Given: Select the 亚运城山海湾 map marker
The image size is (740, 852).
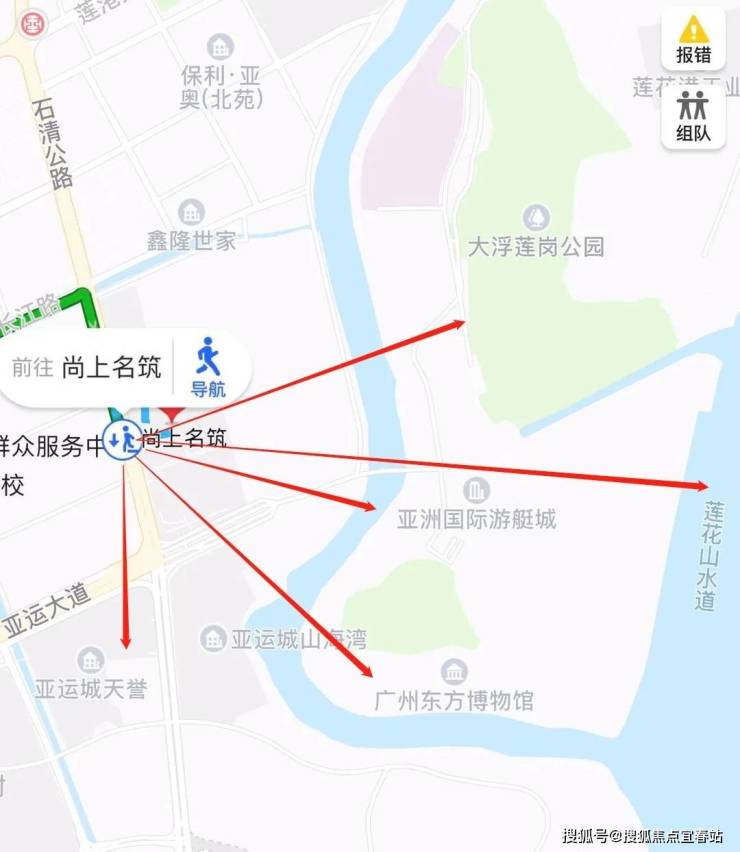Looking at the screenshot, I should coord(212,638).
